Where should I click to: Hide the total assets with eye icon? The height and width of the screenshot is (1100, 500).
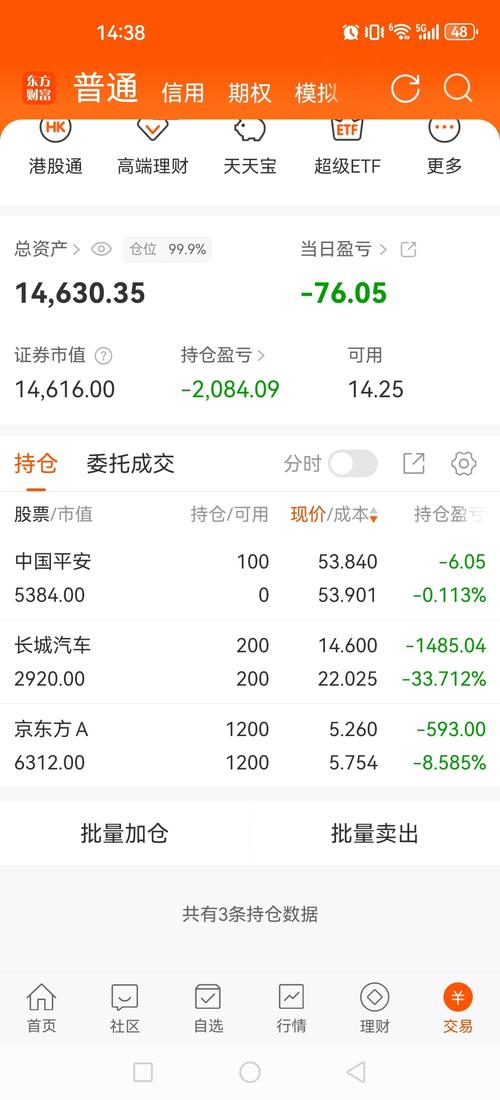pyautogui.click(x=102, y=249)
